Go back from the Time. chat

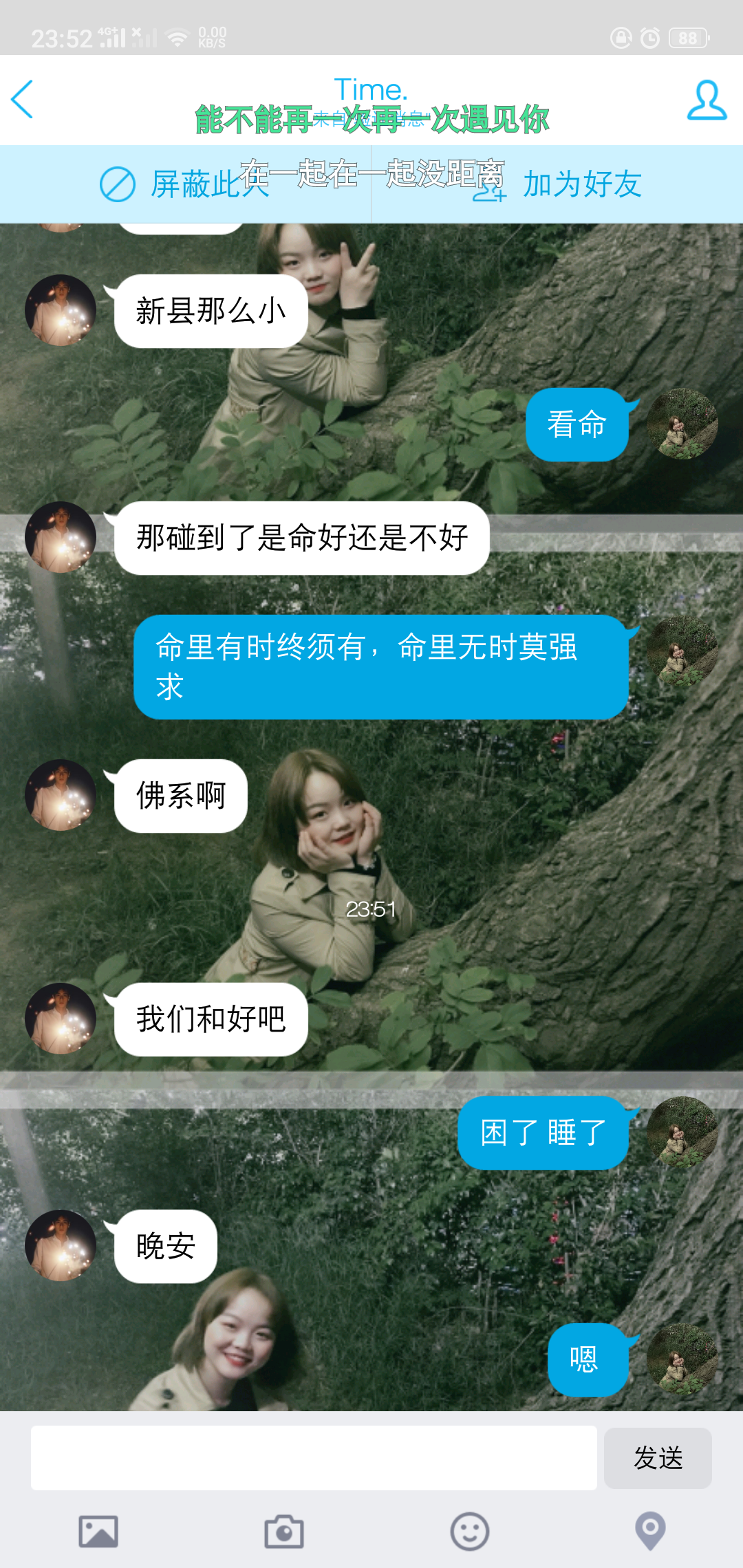point(23,100)
